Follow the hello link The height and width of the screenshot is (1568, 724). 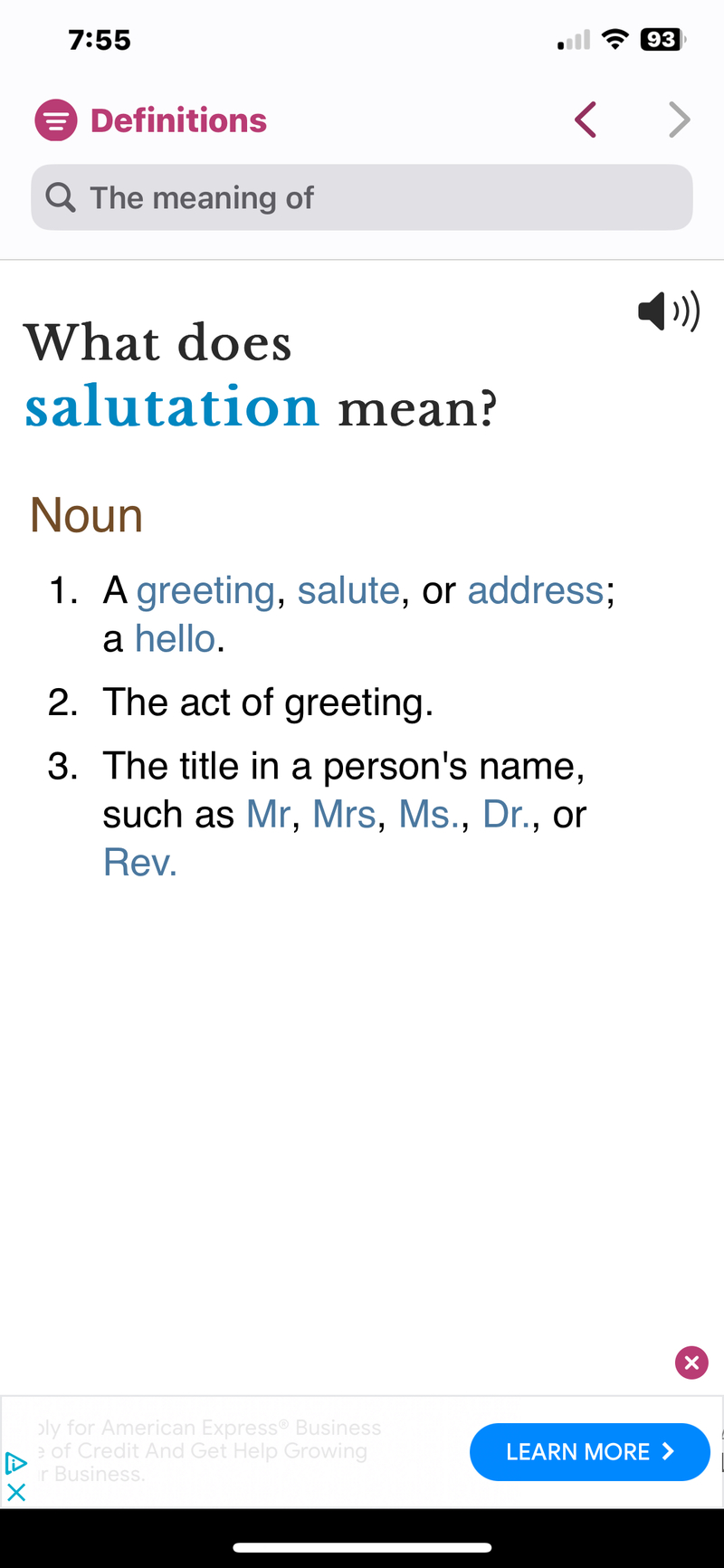(x=176, y=639)
